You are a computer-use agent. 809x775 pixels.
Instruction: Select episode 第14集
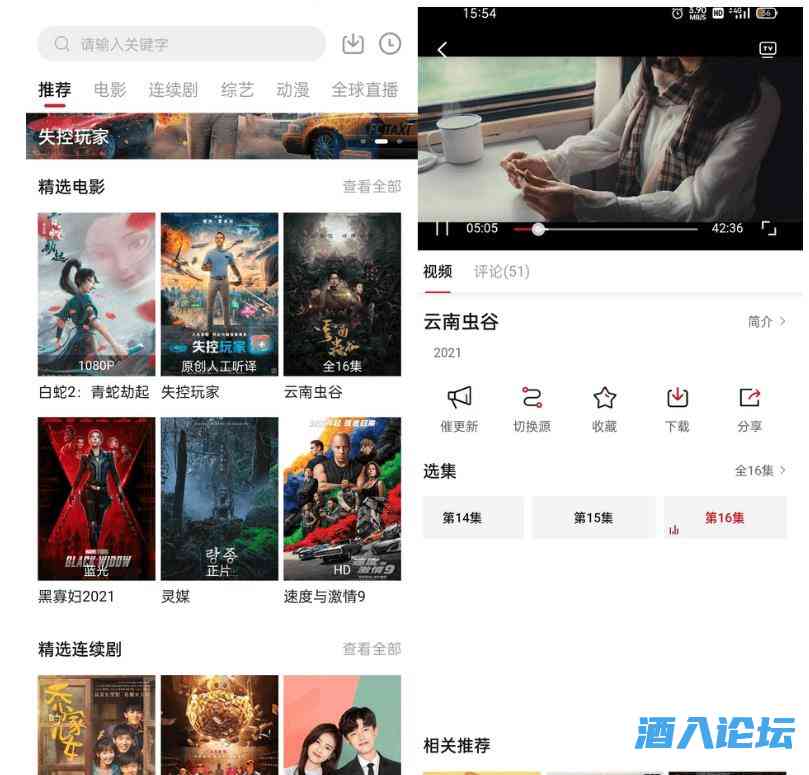click(473, 518)
